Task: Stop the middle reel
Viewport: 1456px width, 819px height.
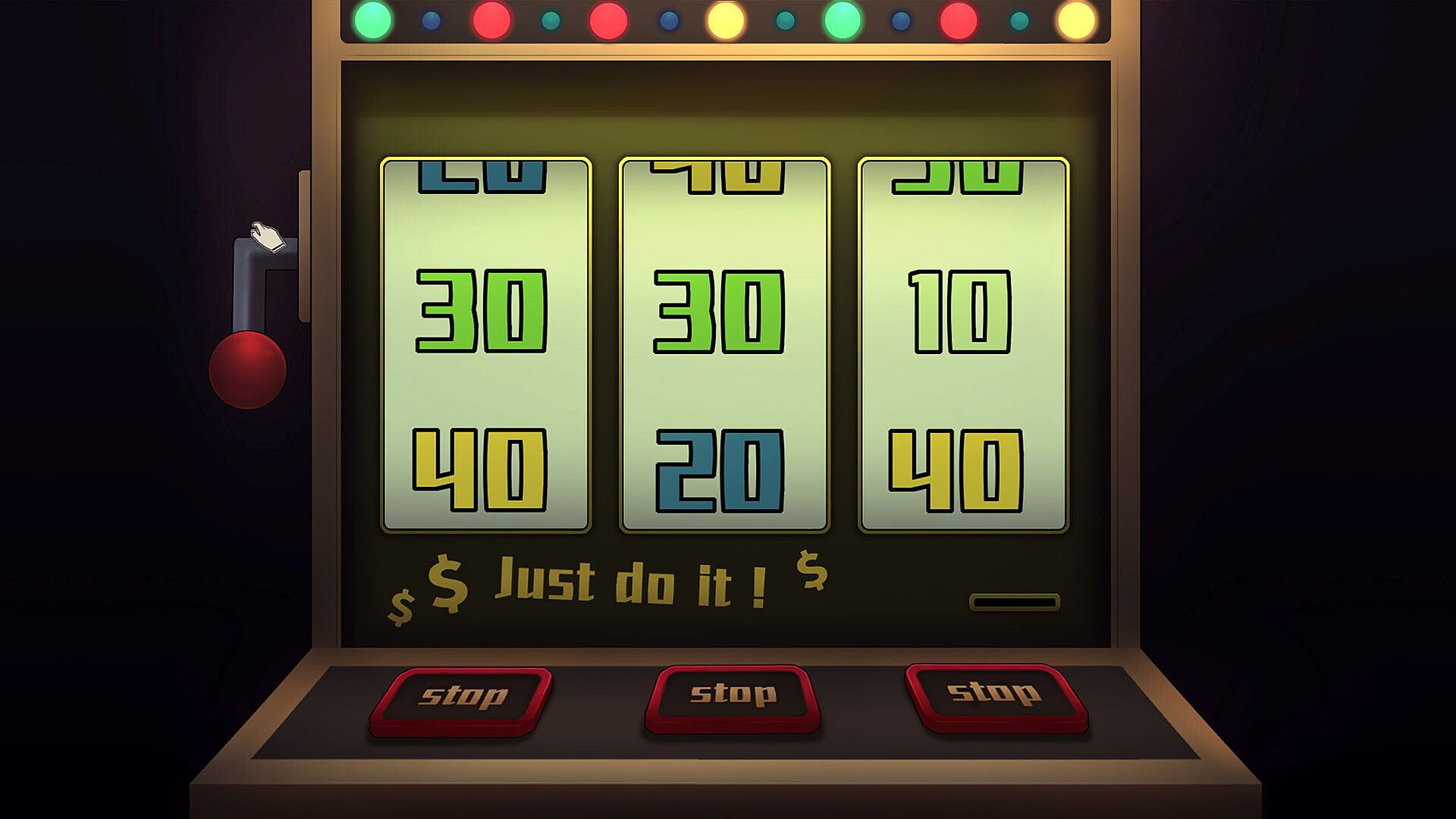Action: click(x=733, y=694)
